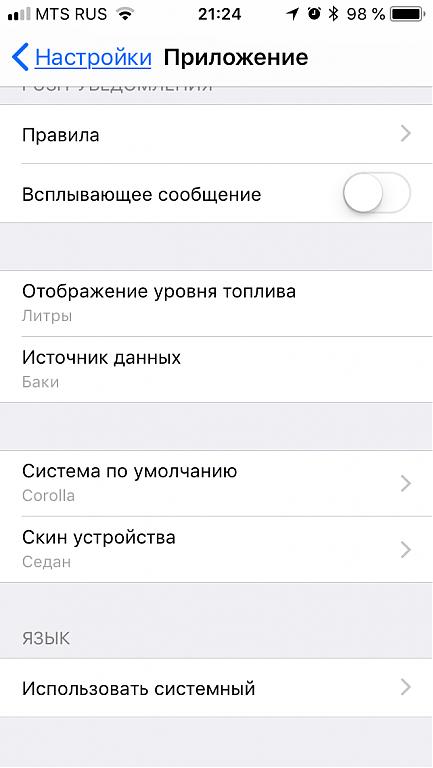
Task: Open the Скин устройства setting
Action: pyautogui.click(x=216, y=550)
